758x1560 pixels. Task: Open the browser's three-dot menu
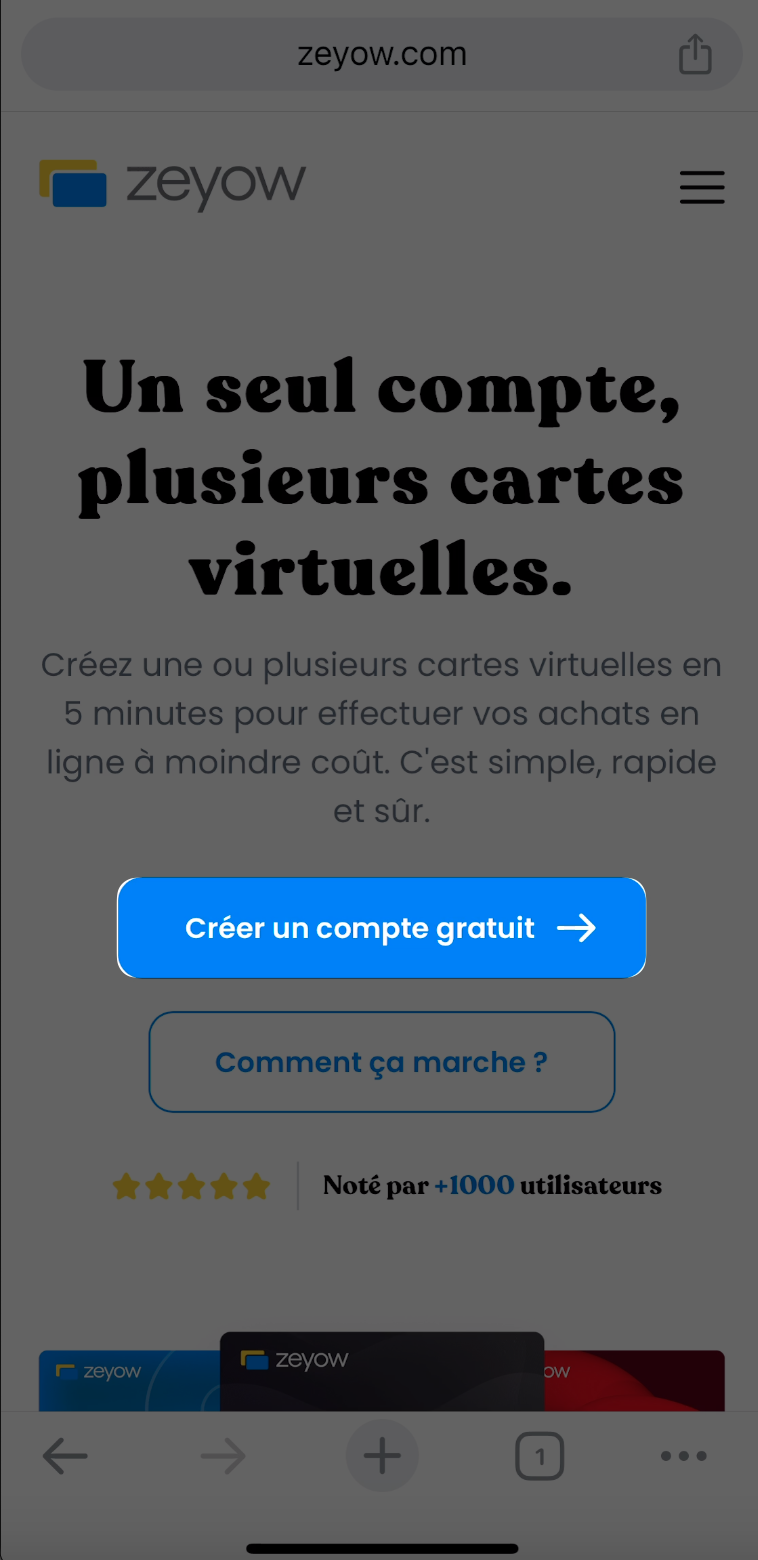coord(684,1457)
